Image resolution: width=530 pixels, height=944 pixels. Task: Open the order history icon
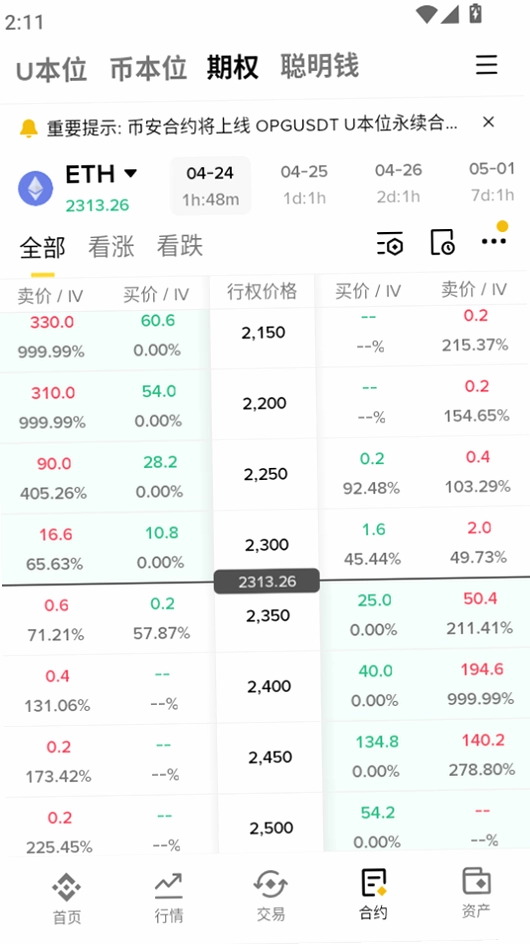point(443,242)
